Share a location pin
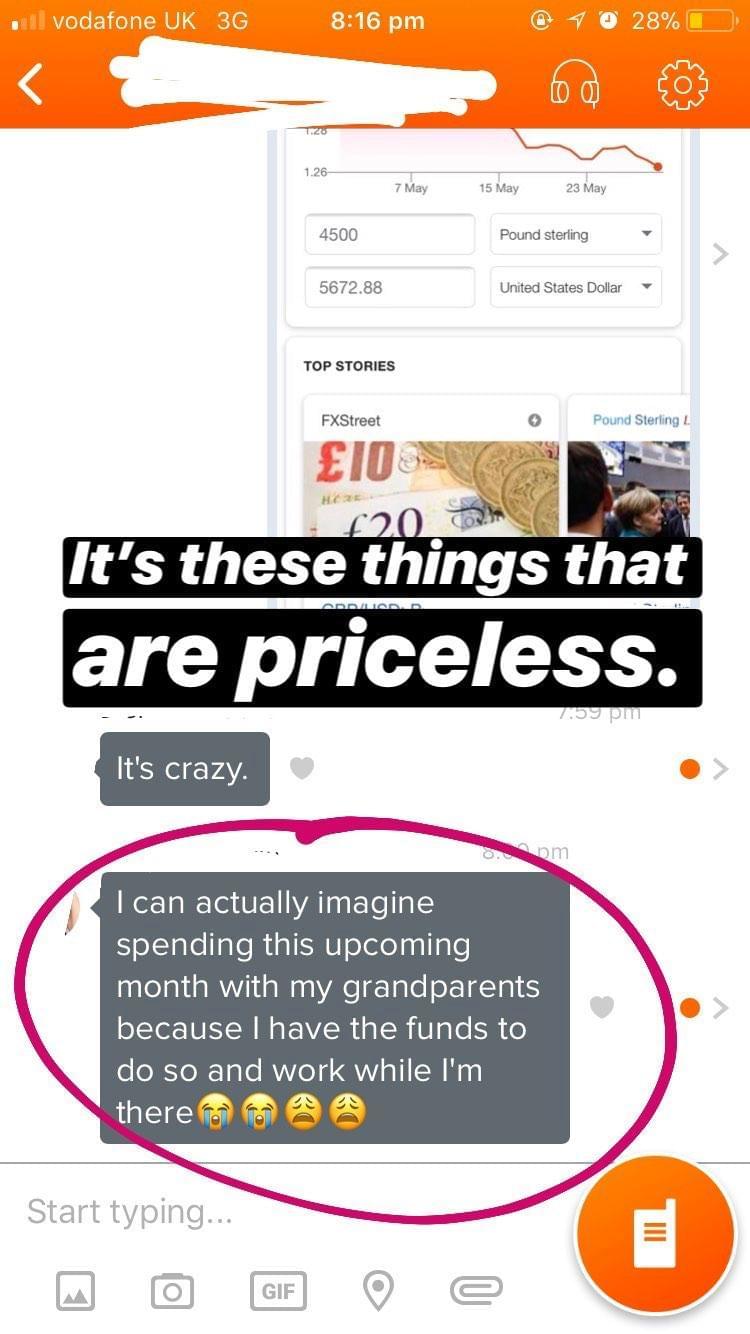 377,1292
